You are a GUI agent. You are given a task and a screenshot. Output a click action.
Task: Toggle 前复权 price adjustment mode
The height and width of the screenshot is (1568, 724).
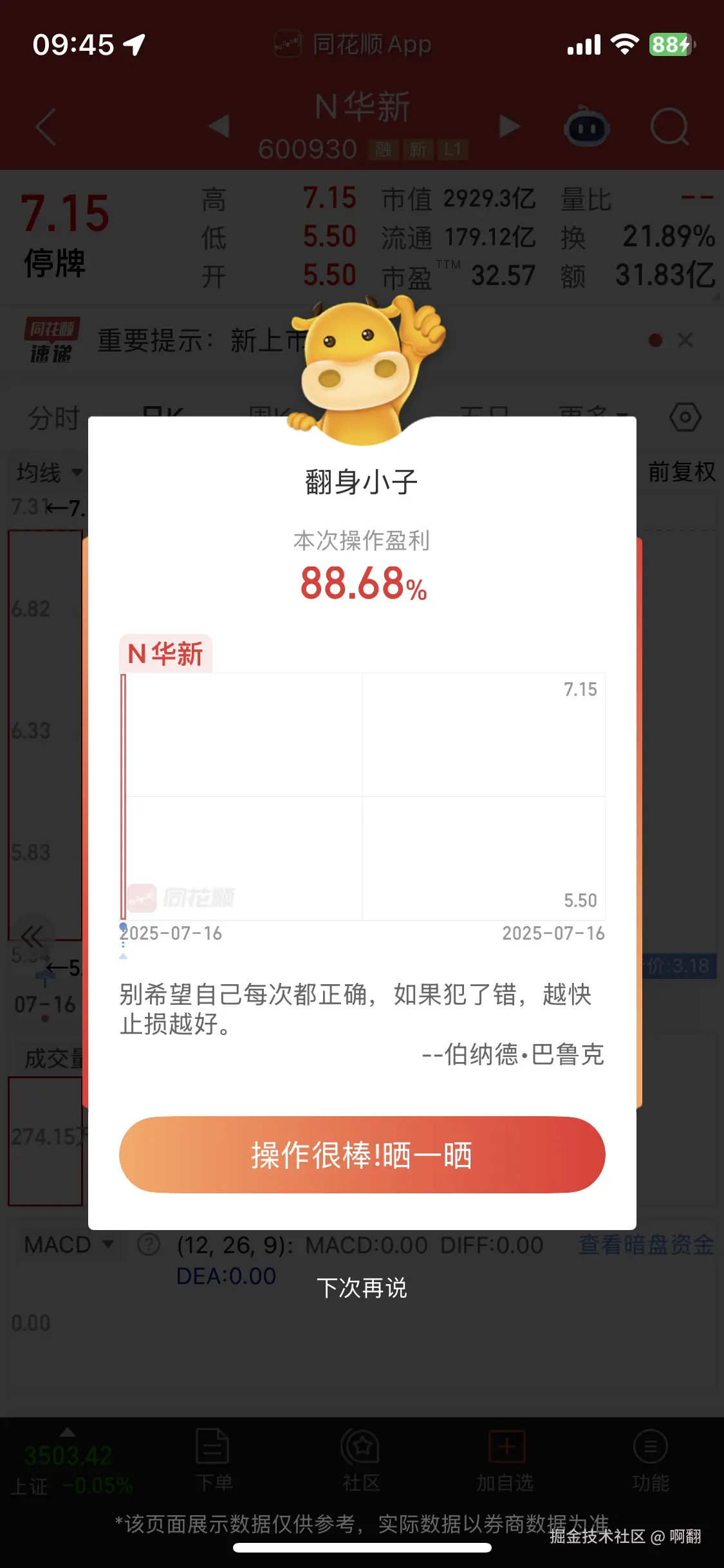(681, 472)
